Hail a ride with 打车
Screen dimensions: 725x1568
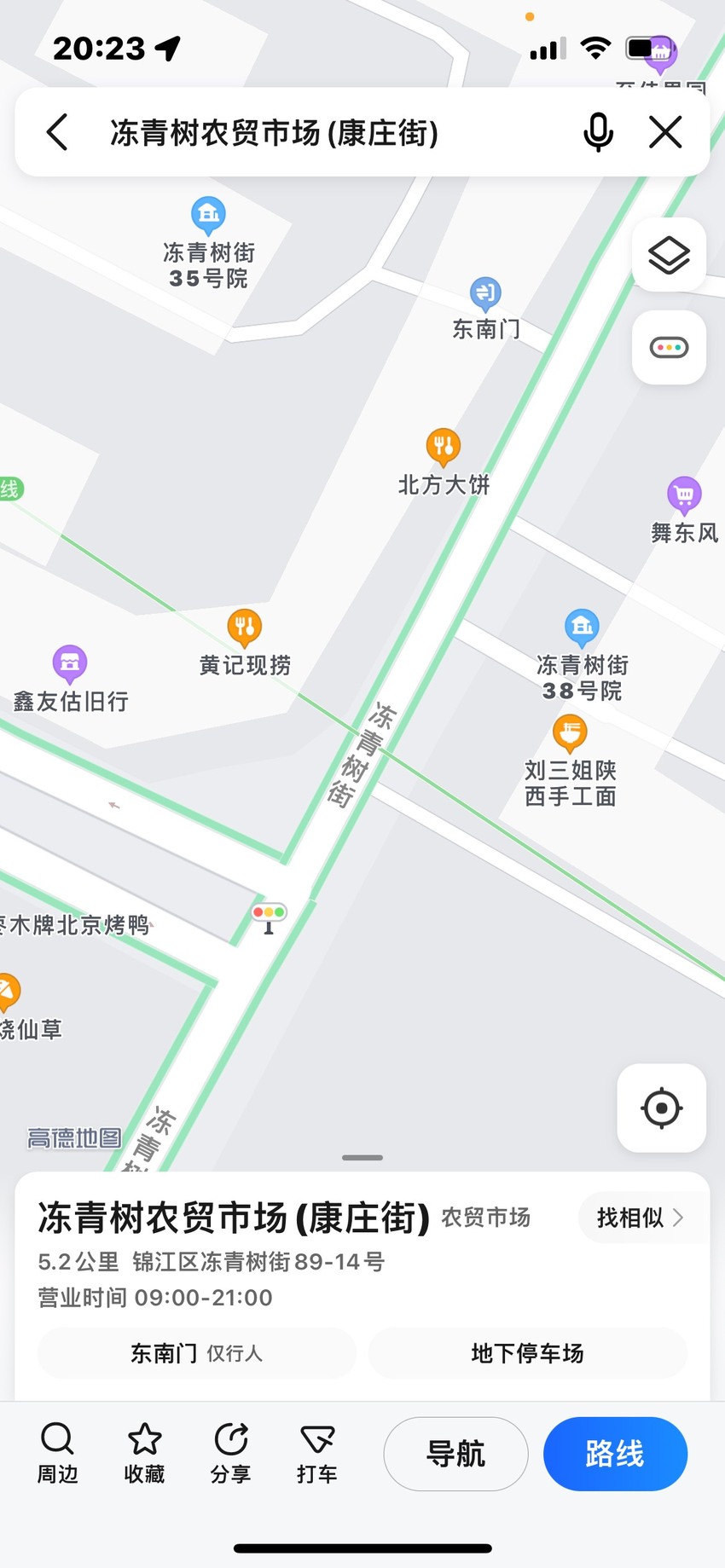click(x=317, y=1453)
